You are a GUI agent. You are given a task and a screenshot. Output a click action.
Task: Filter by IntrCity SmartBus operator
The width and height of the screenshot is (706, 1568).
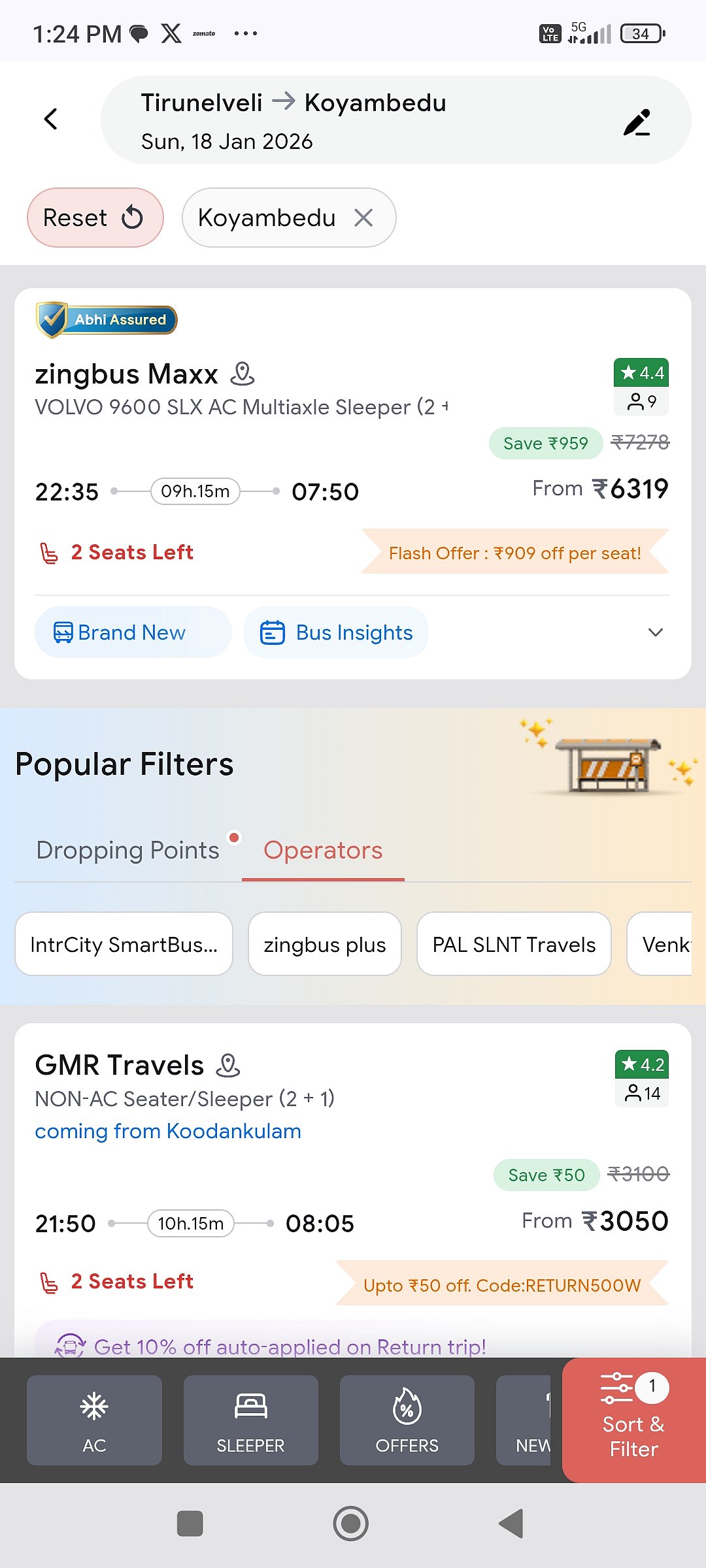point(124,944)
